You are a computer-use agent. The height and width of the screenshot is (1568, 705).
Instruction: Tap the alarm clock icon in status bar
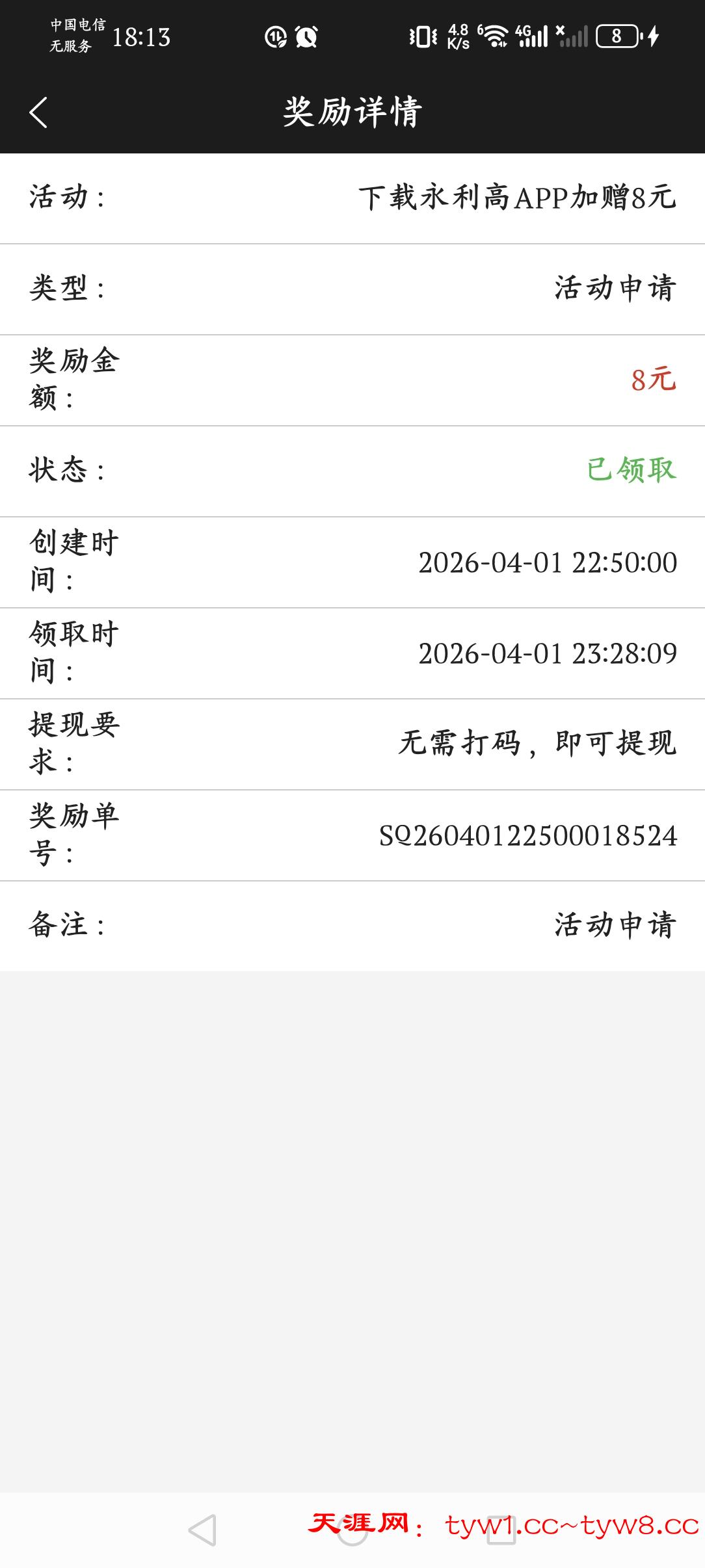[x=306, y=36]
